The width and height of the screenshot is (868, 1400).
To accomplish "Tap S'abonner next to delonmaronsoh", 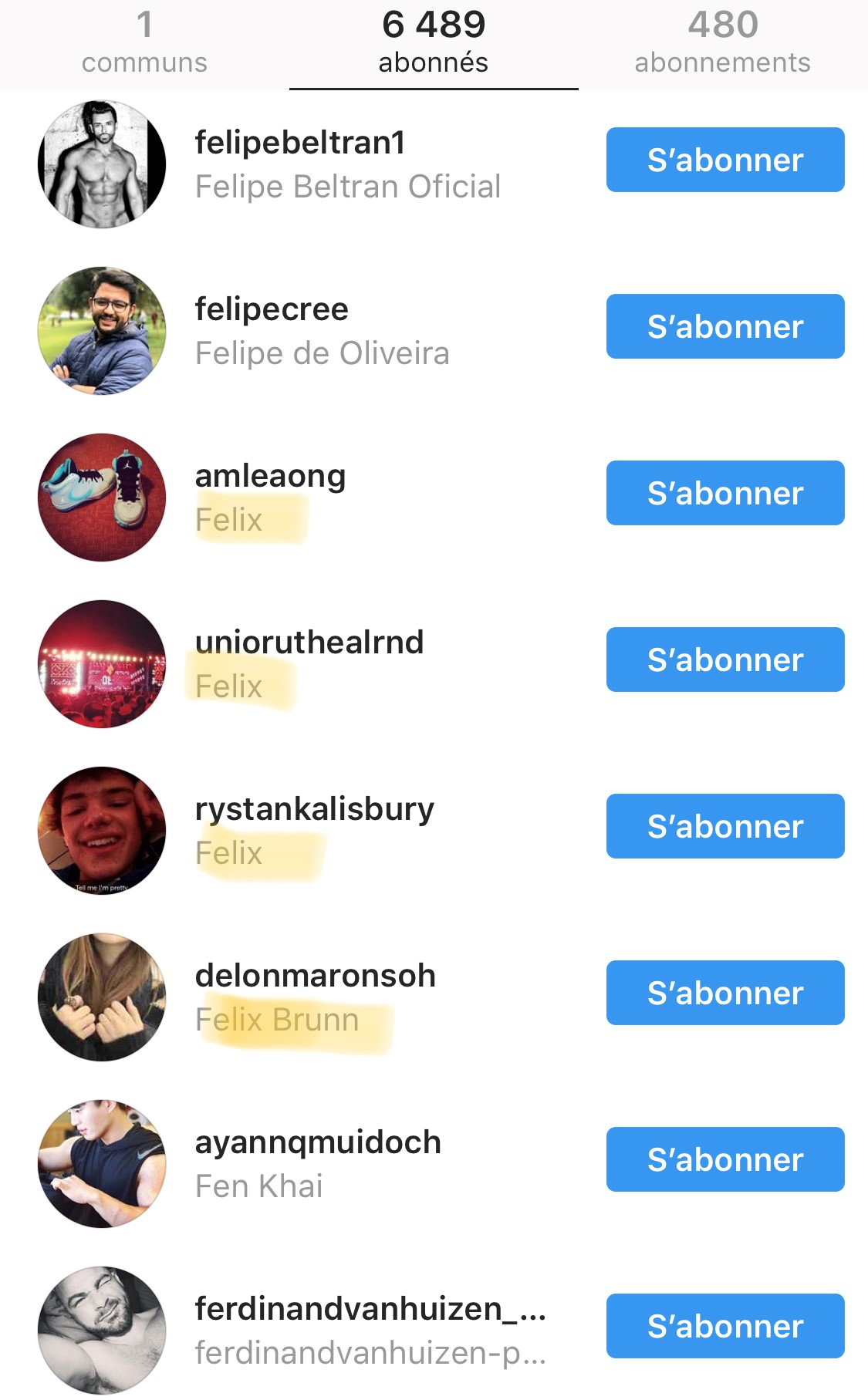I will click(725, 993).
